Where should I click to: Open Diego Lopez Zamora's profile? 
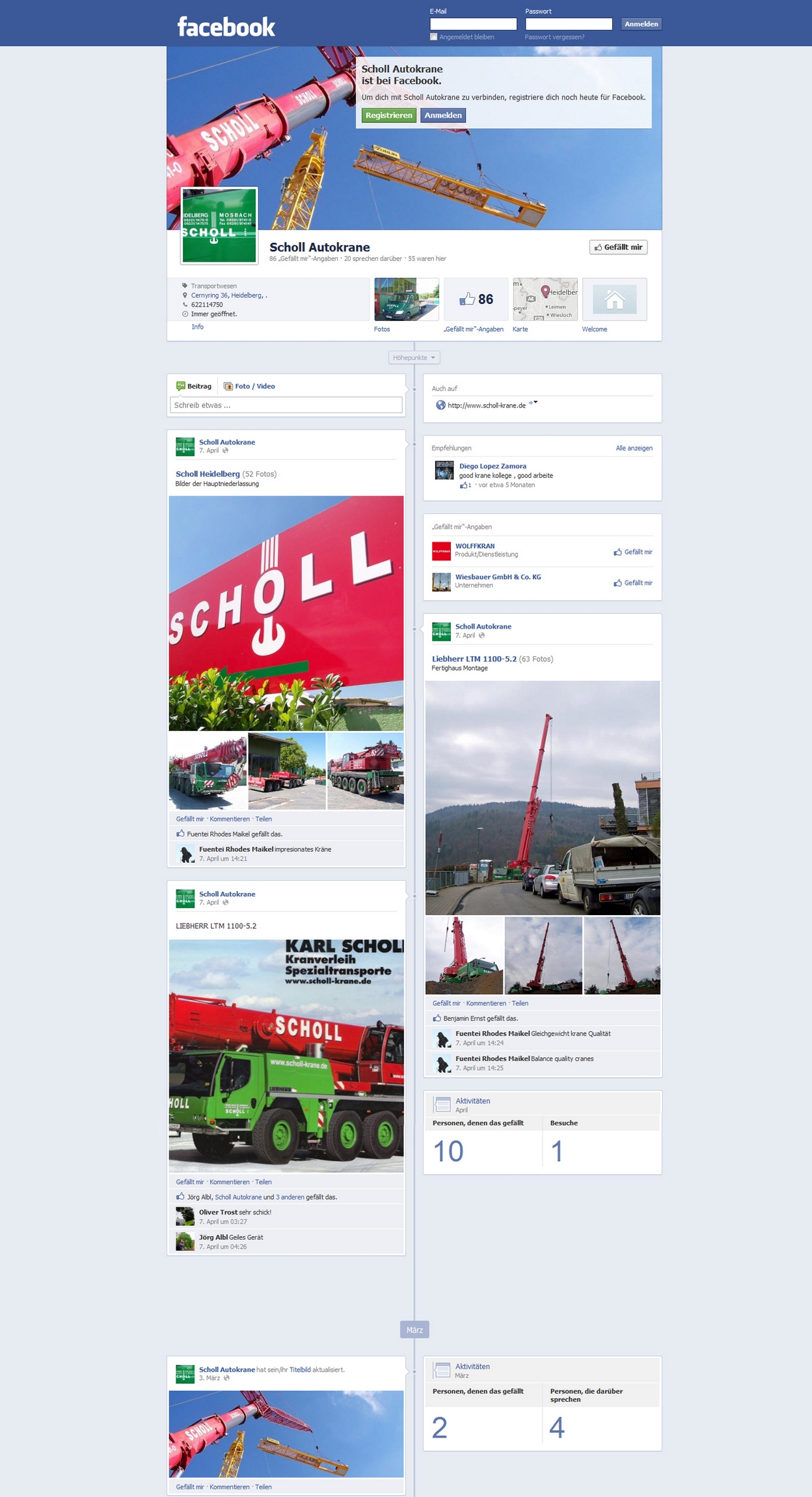pyautogui.click(x=493, y=466)
